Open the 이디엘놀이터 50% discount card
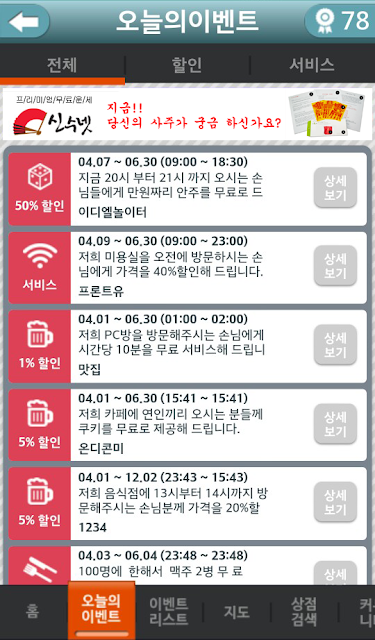Screen dimensions: 375x640 pos(187,189)
